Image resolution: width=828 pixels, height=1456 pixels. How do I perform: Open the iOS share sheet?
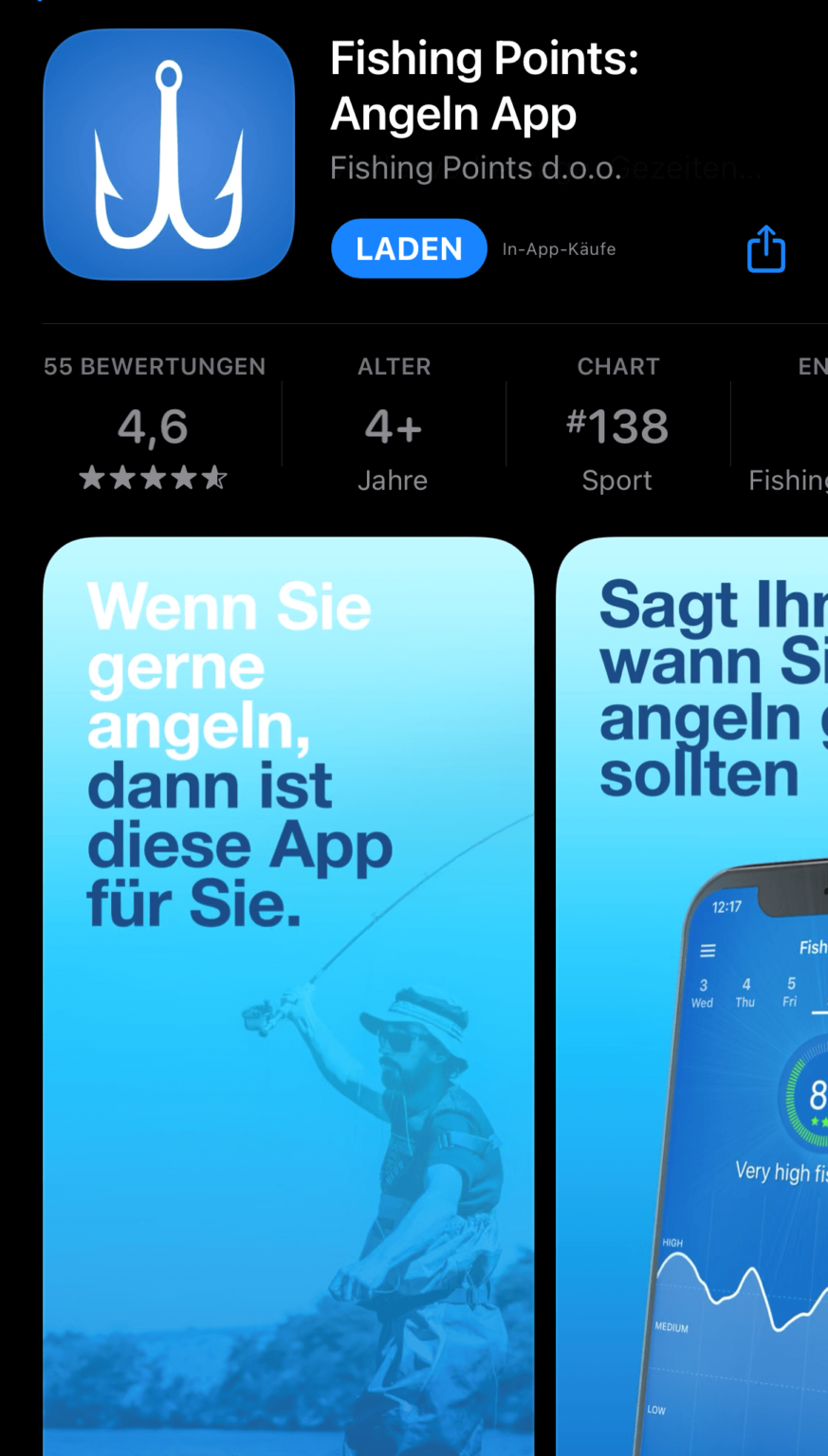[x=765, y=248]
